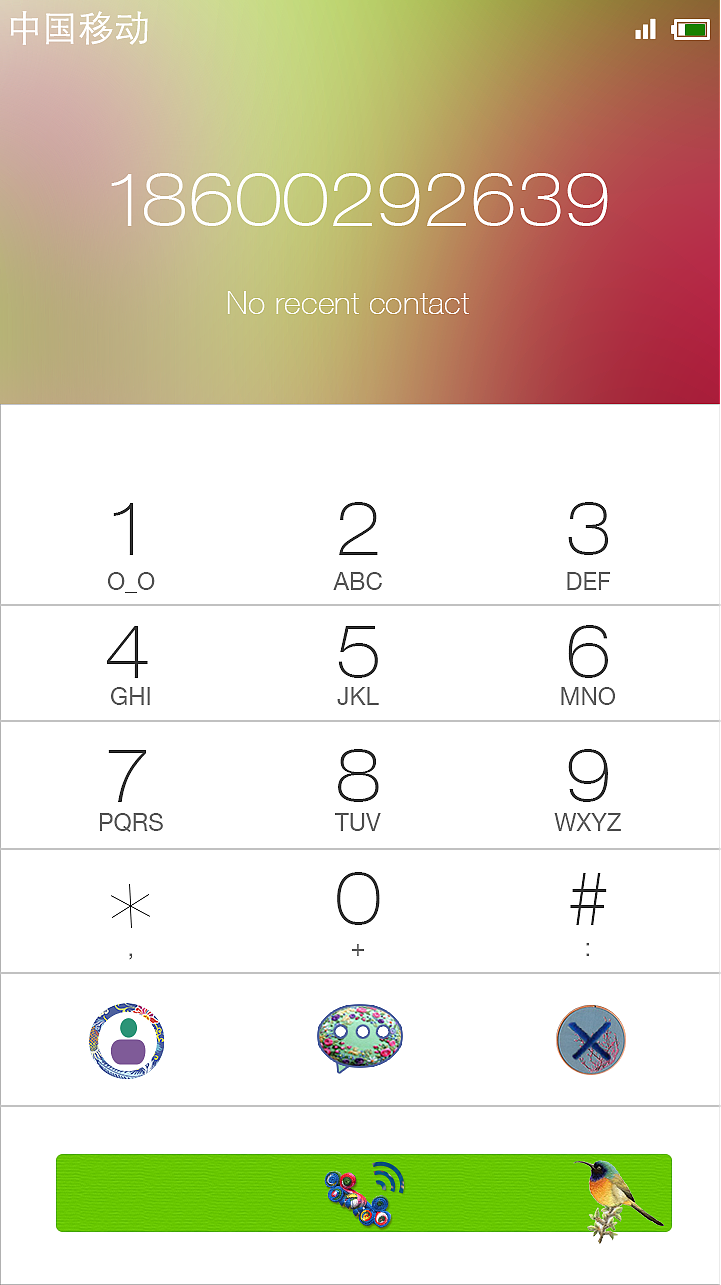Viewport: 721px width, 1285px height.
Task: Call the number with green button
Action: click(x=363, y=1193)
